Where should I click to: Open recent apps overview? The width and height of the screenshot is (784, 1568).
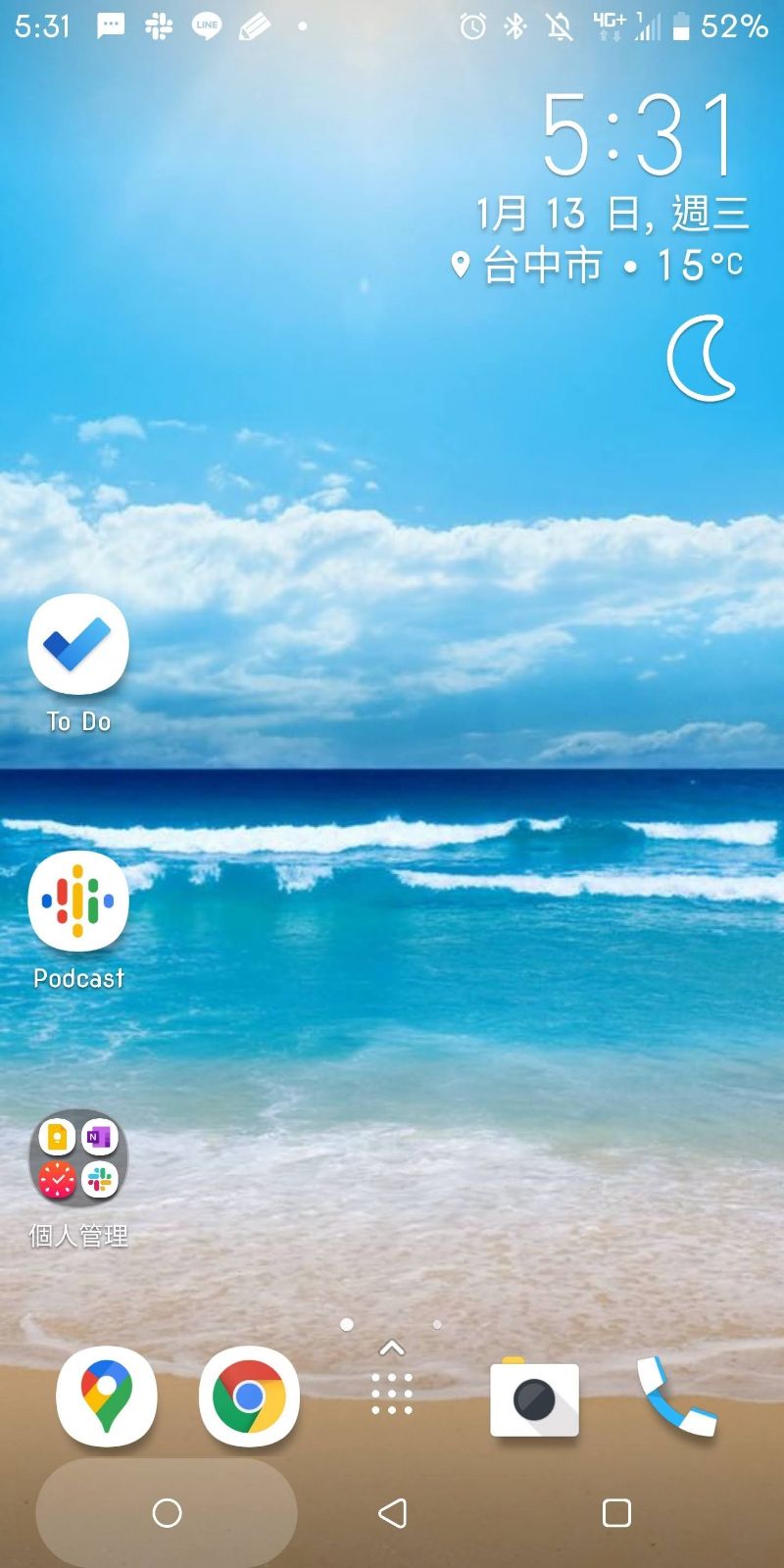click(616, 1513)
